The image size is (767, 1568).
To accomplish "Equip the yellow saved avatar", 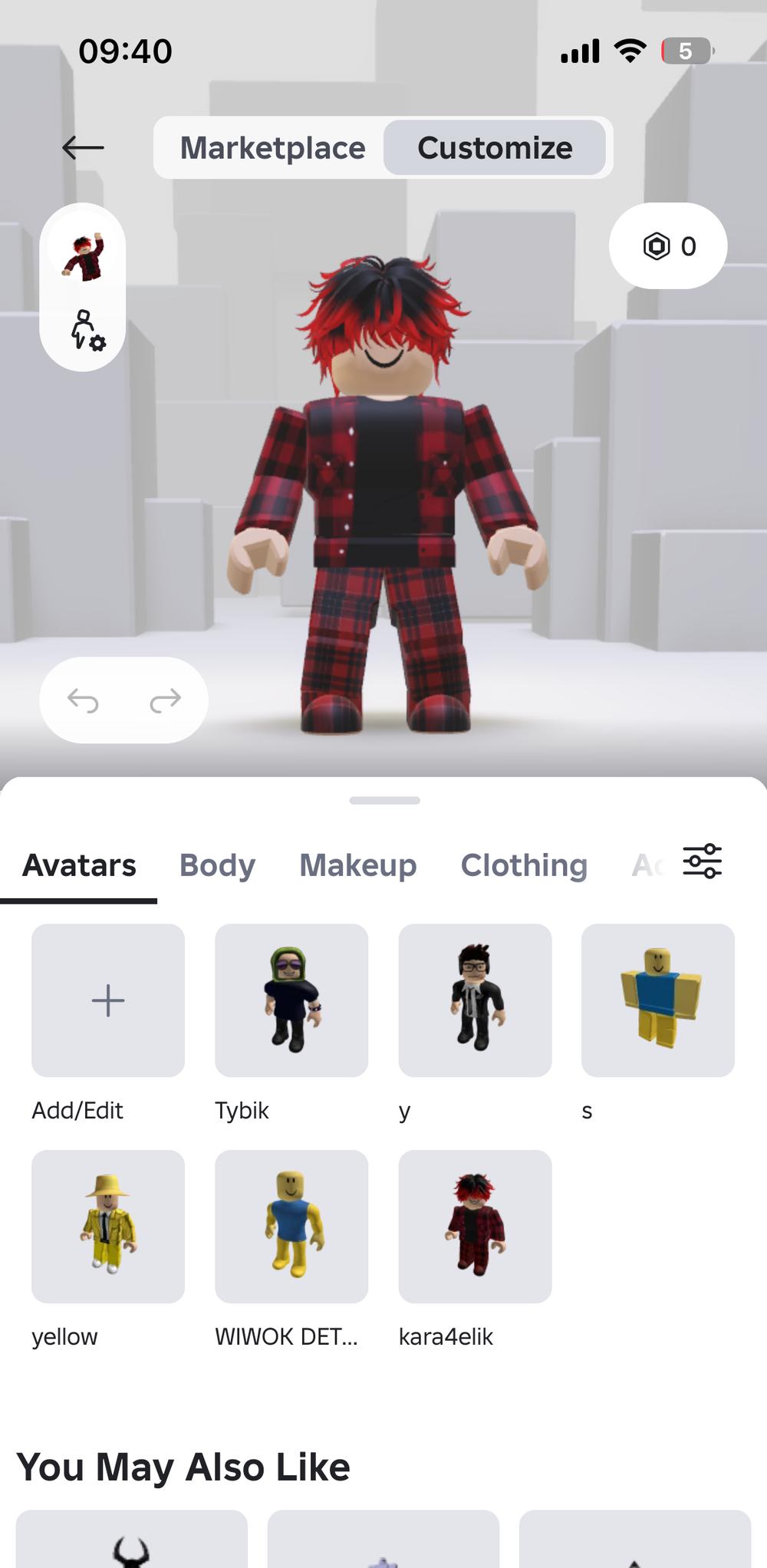I will (108, 1226).
